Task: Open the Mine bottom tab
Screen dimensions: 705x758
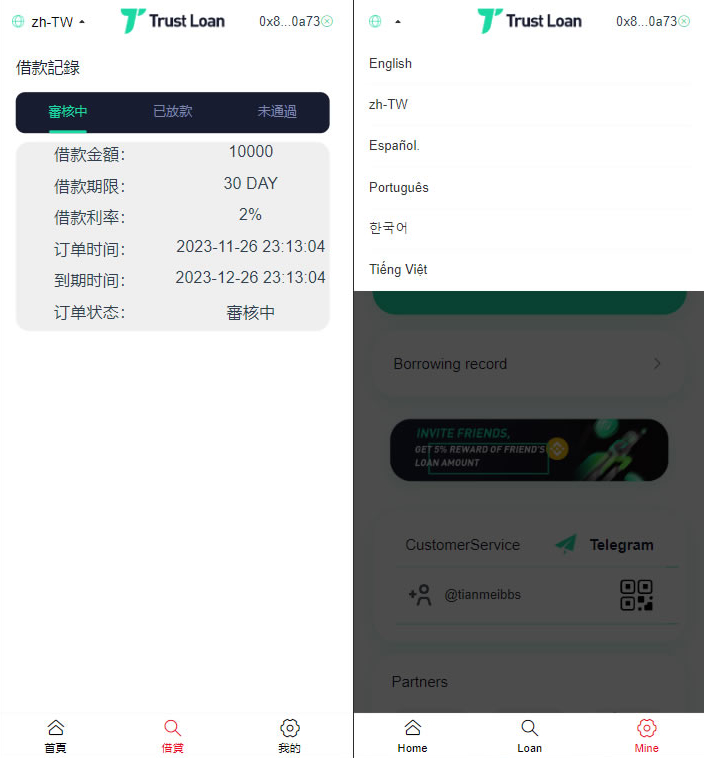Action: 647,736
